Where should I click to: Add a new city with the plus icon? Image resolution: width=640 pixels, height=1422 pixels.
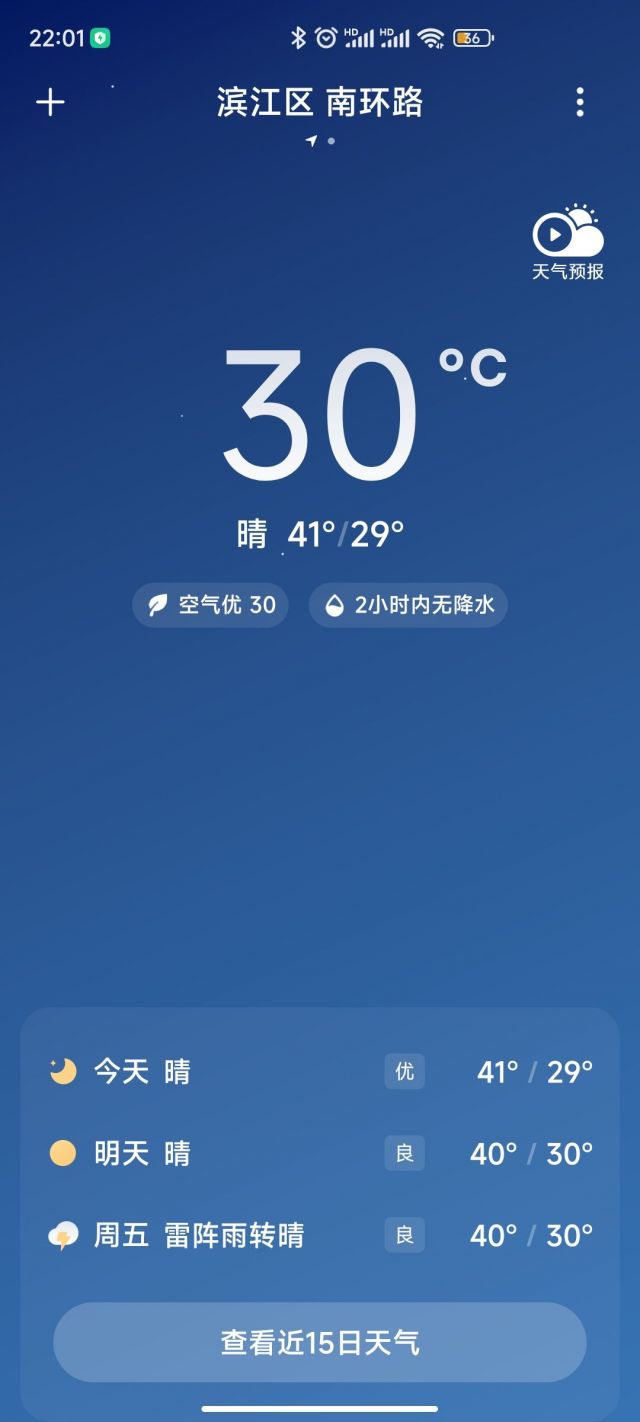click(50, 102)
